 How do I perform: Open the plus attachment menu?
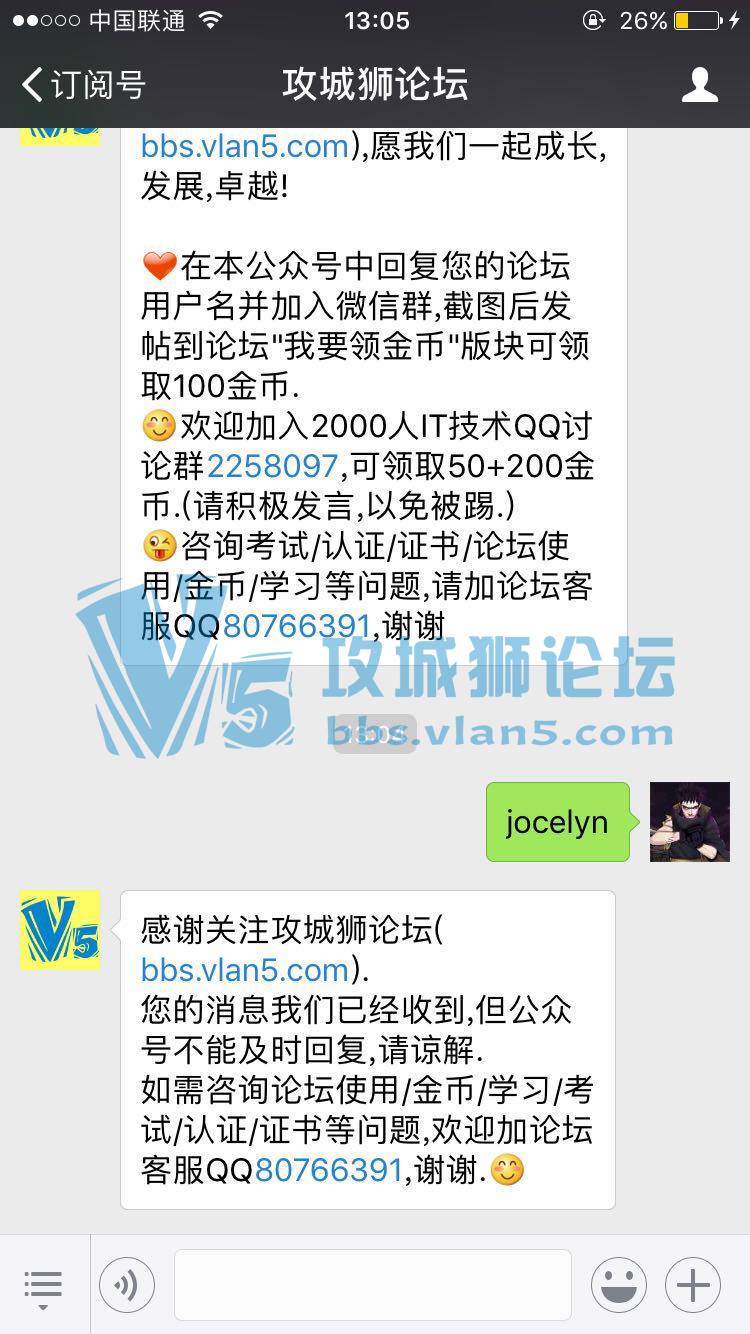coord(693,1285)
